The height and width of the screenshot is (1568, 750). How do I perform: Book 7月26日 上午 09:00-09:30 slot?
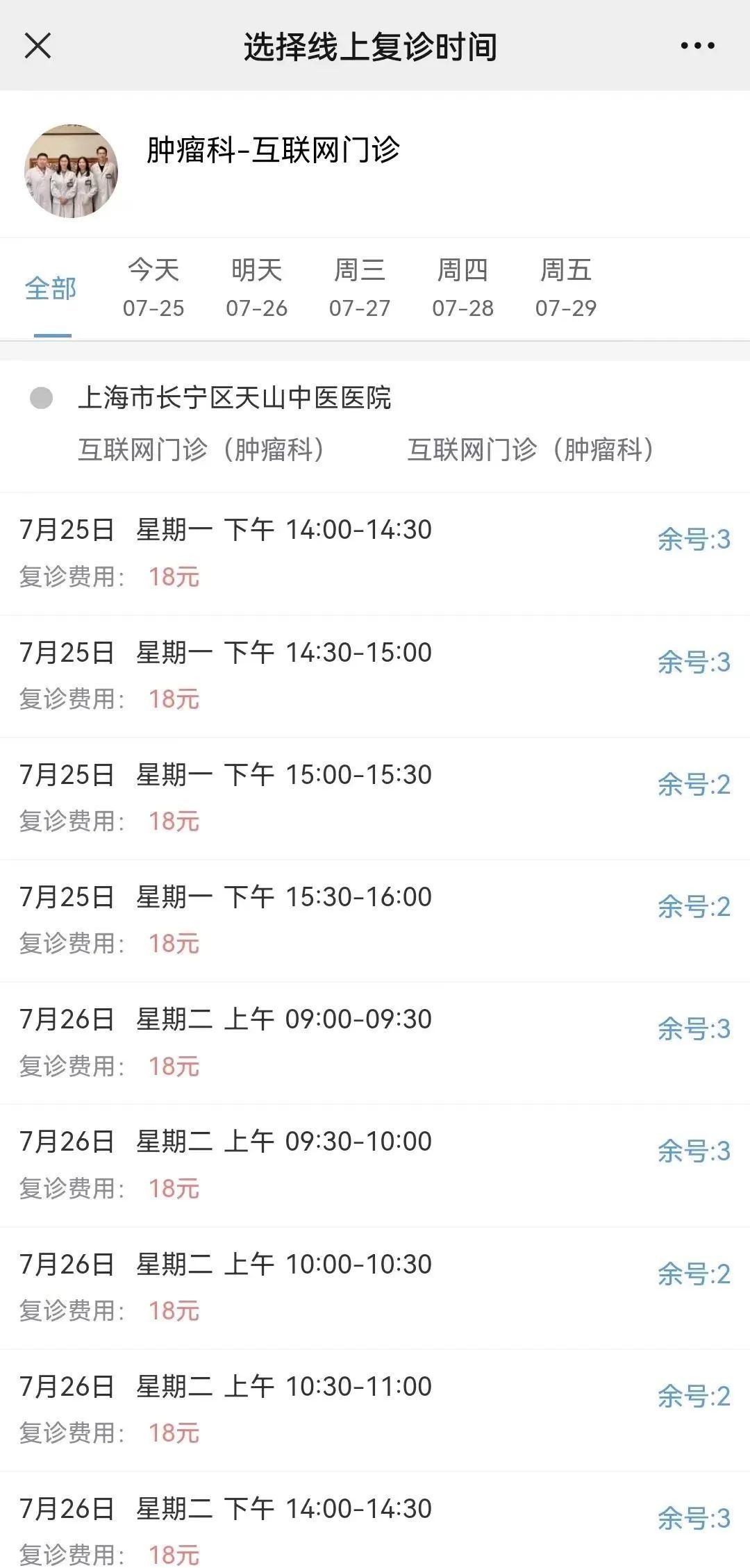pos(375,1042)
